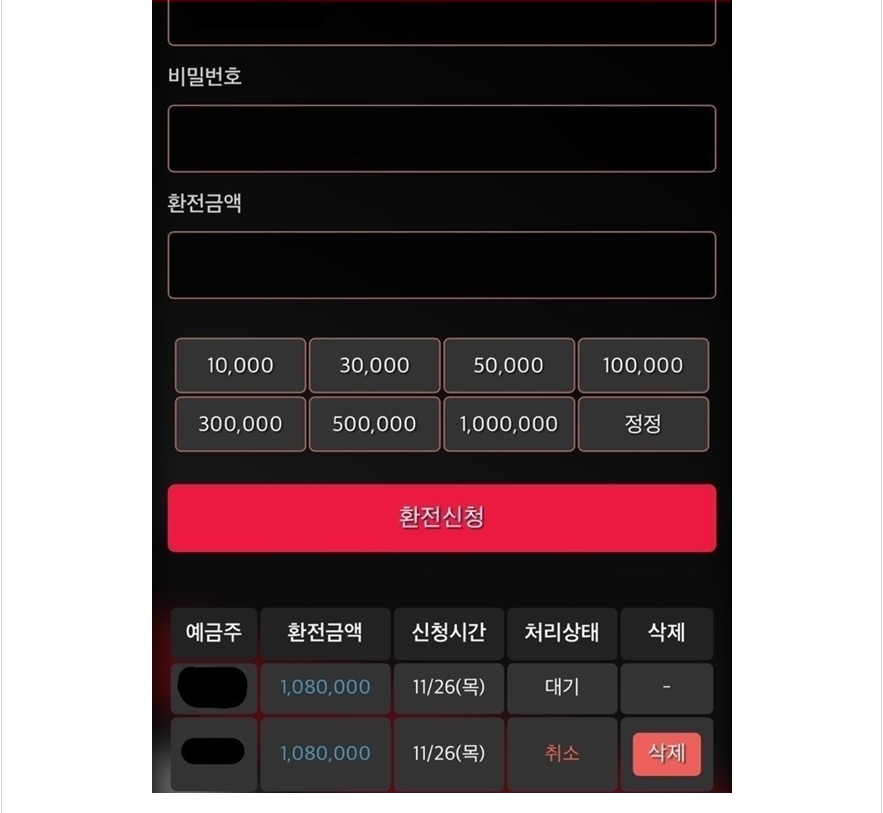The width and height of the screenshot is (883, 813).
Task: Tap the 100,000 amount button
Action: [x=643, y=365]
